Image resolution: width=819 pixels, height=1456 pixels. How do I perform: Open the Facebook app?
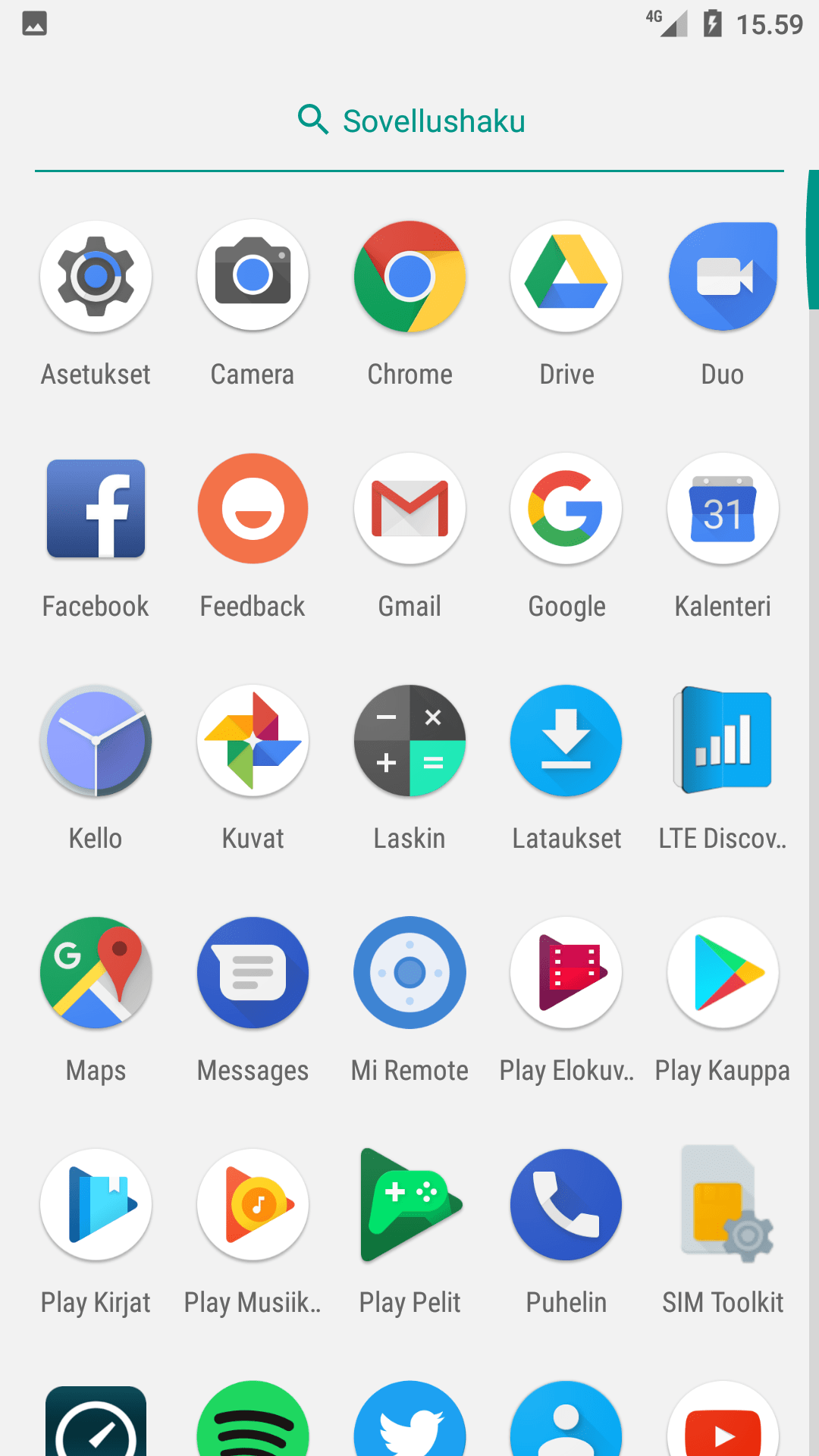(x=96, y=509)
